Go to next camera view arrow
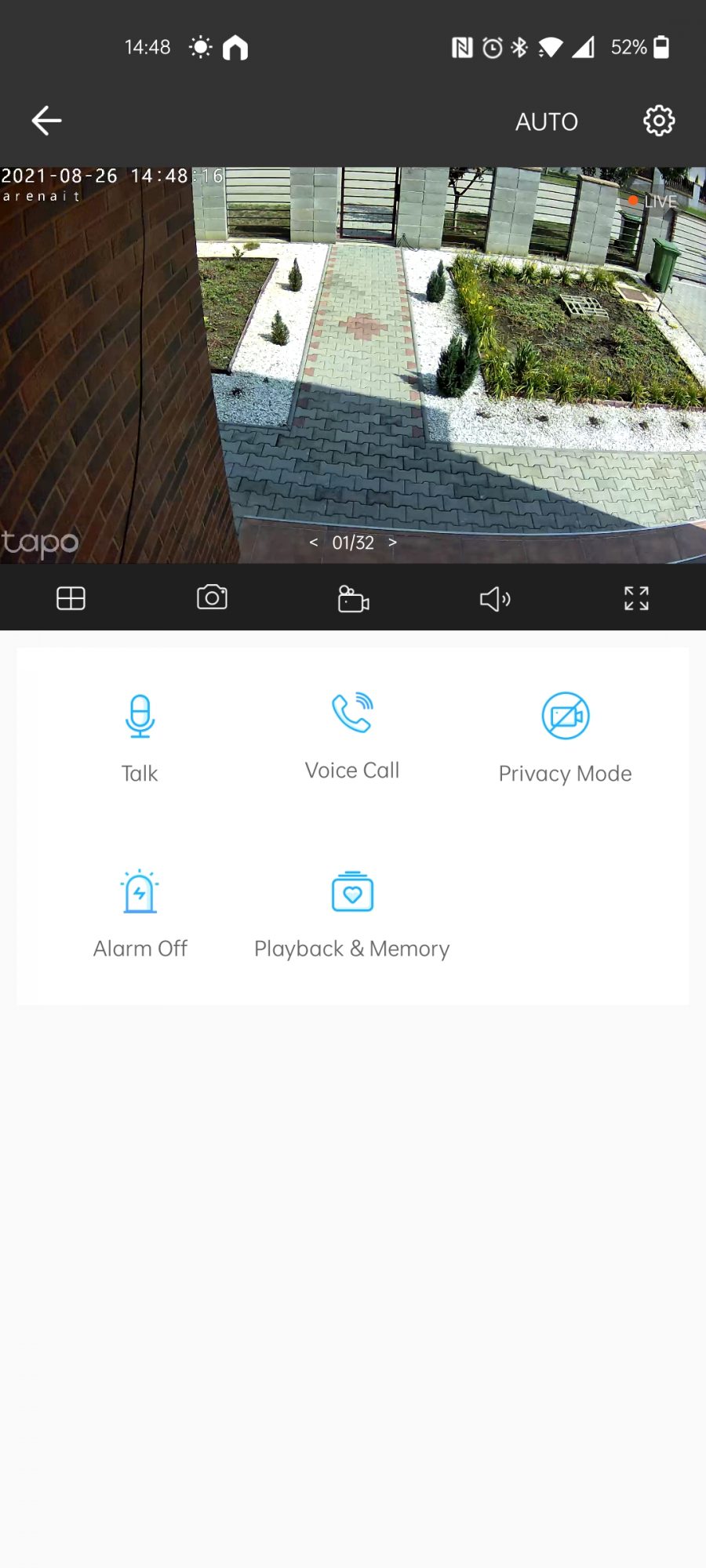 coord(393,543)
